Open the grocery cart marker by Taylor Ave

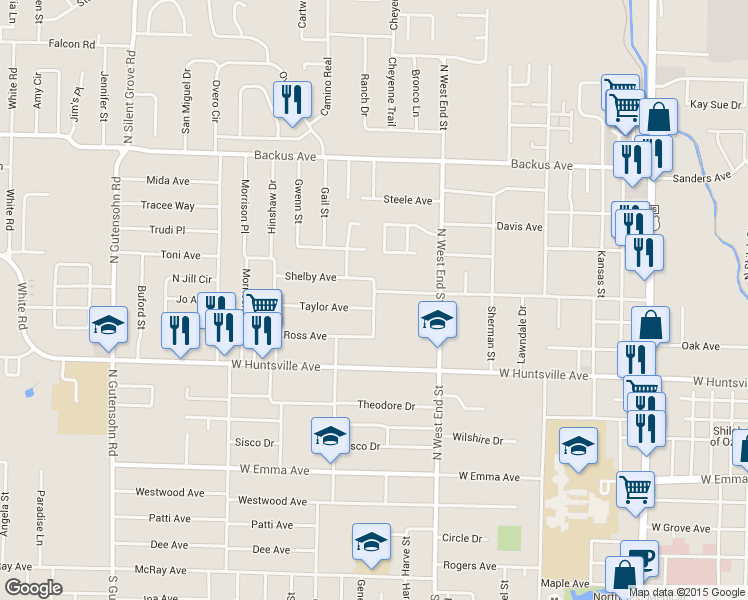pyautogui.click(x=262, y=302)
